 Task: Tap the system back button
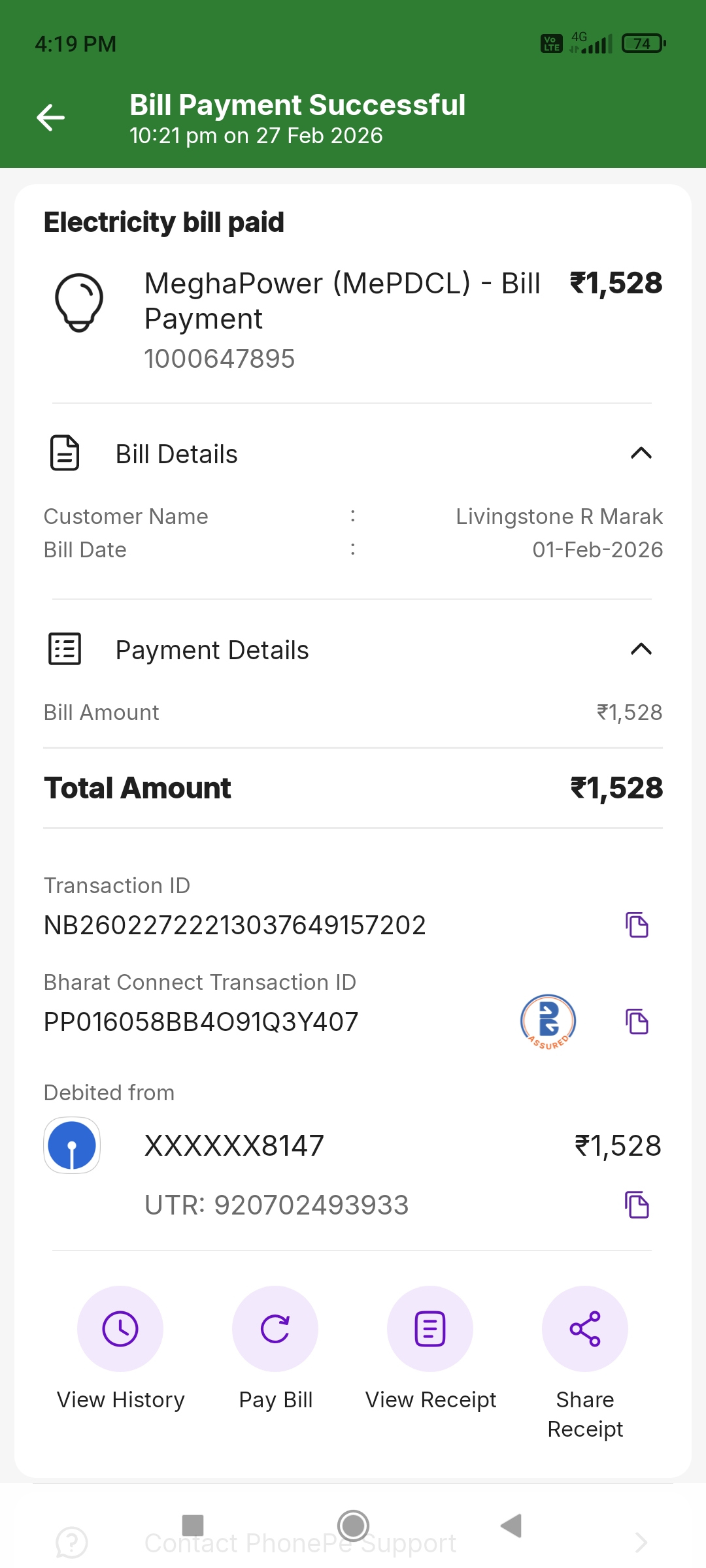click(511, 1526)
